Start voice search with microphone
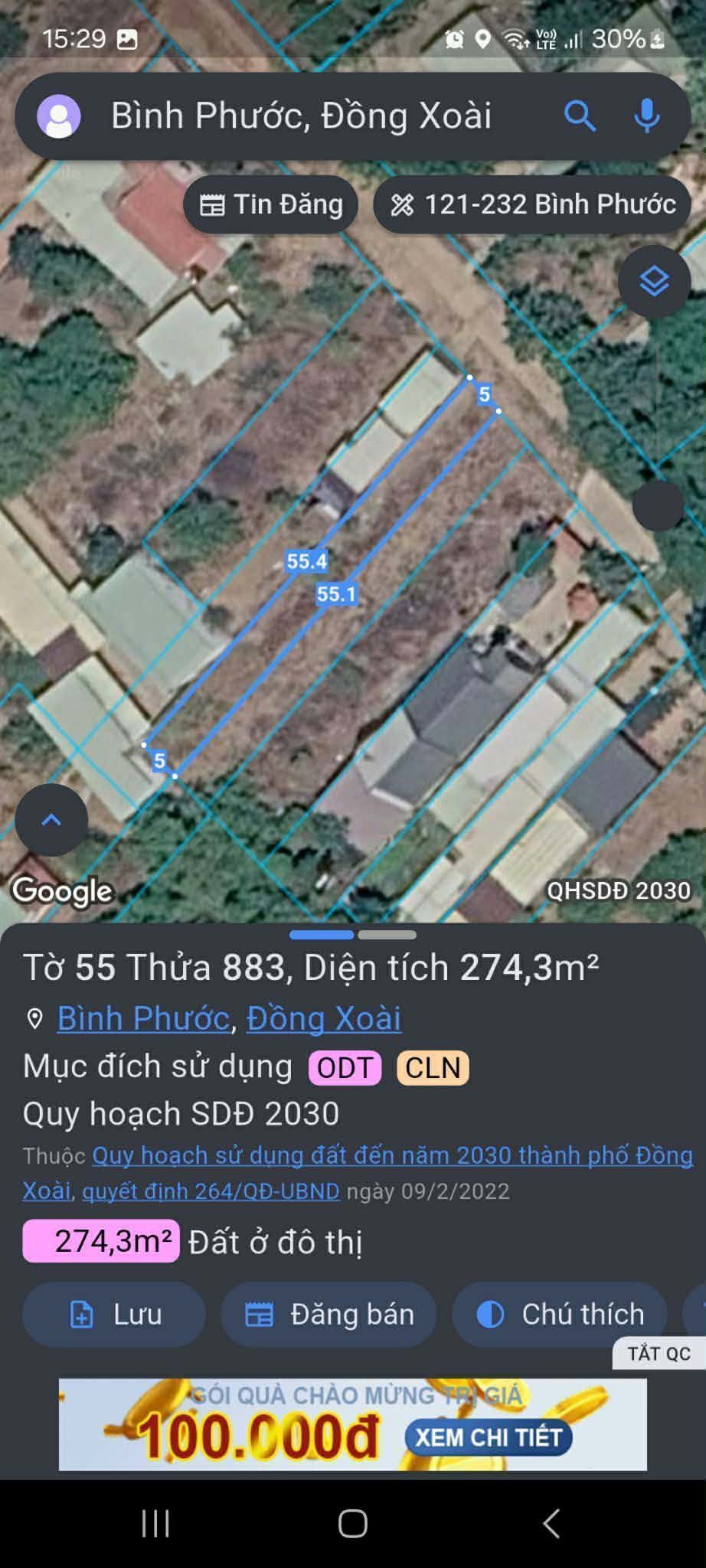Image resolution: width=706 pixels, height=1568 pixels. coord(647,116)
